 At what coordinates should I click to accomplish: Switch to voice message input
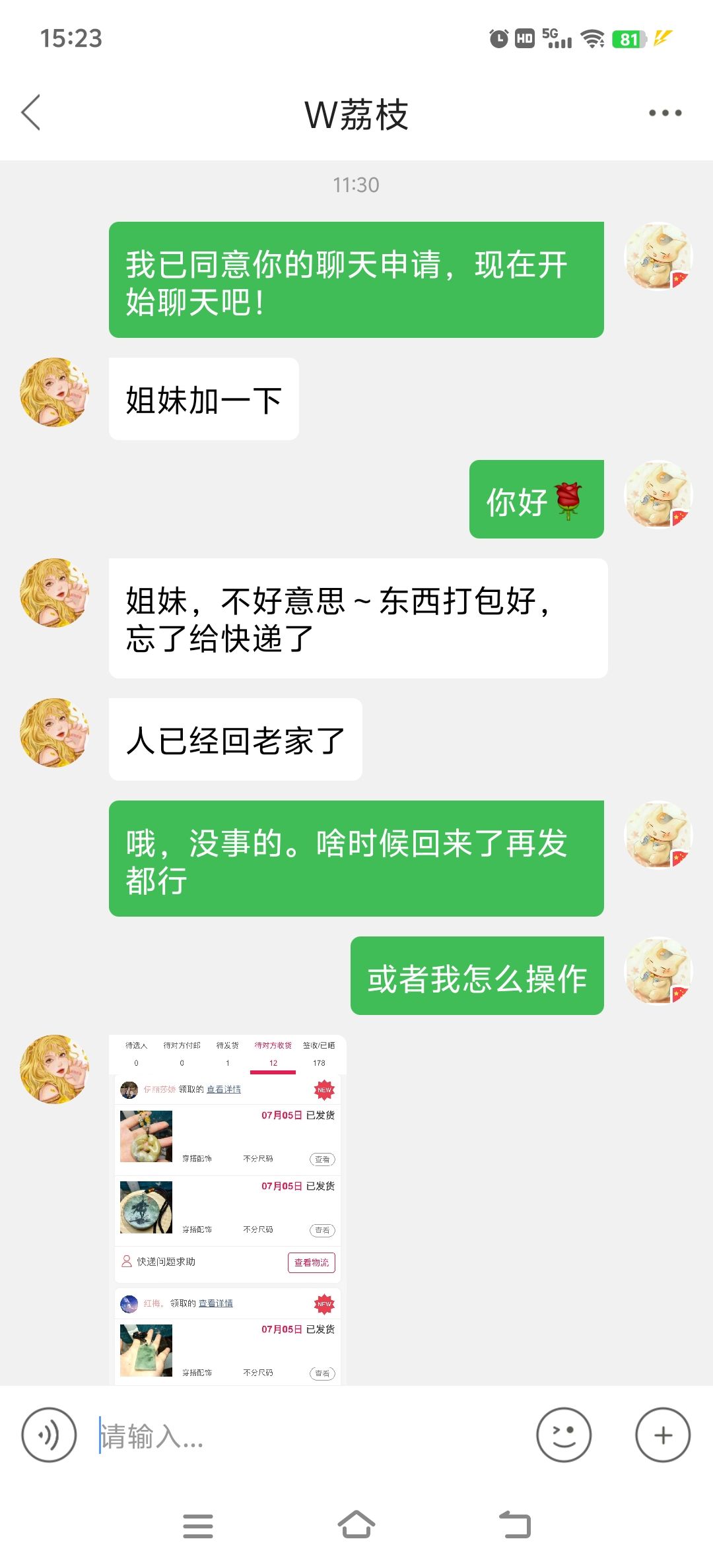(x=49, y=1435)
